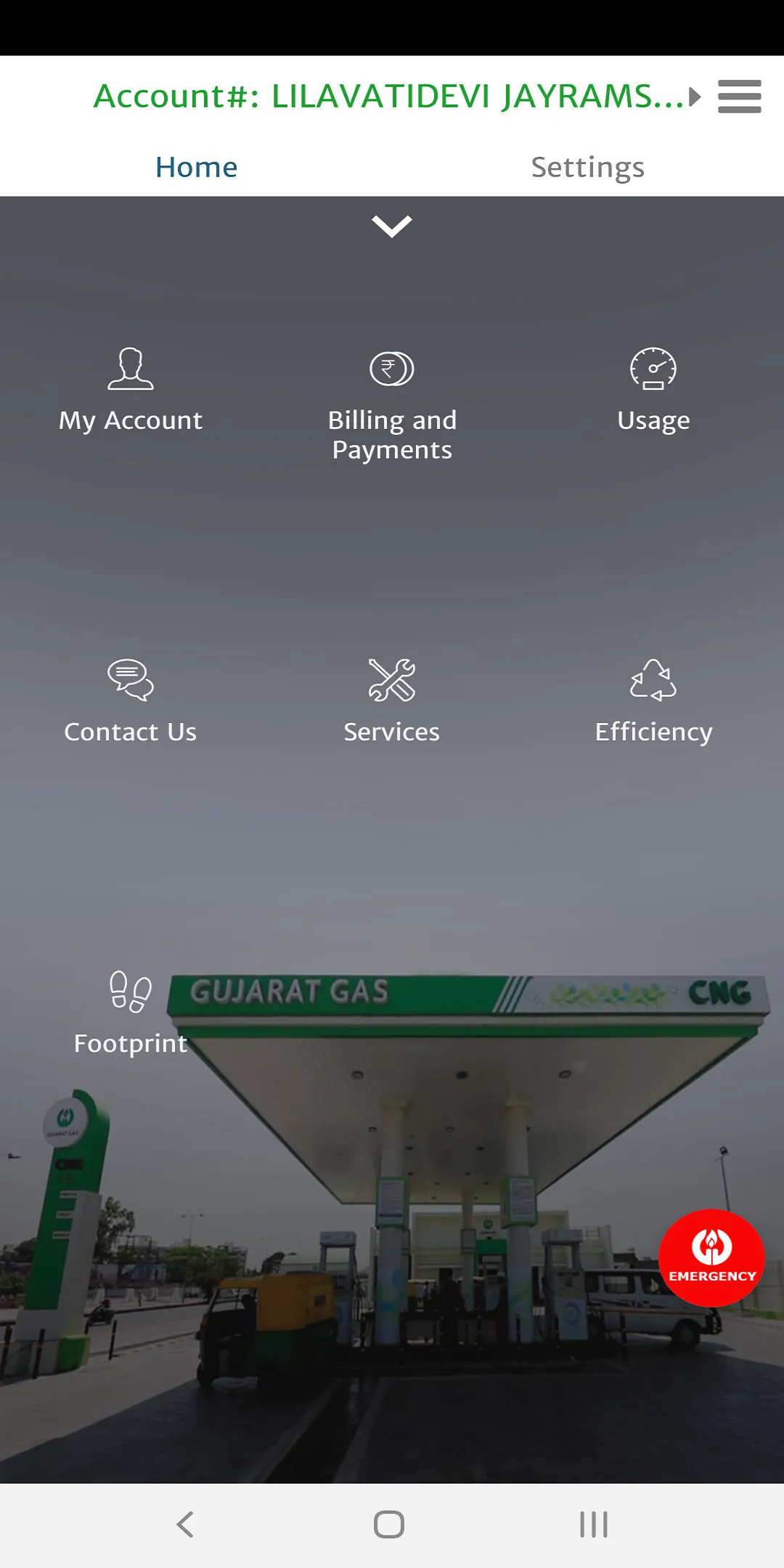
Task: Tap the red Emergency button
Action: tap(711, 1258)
